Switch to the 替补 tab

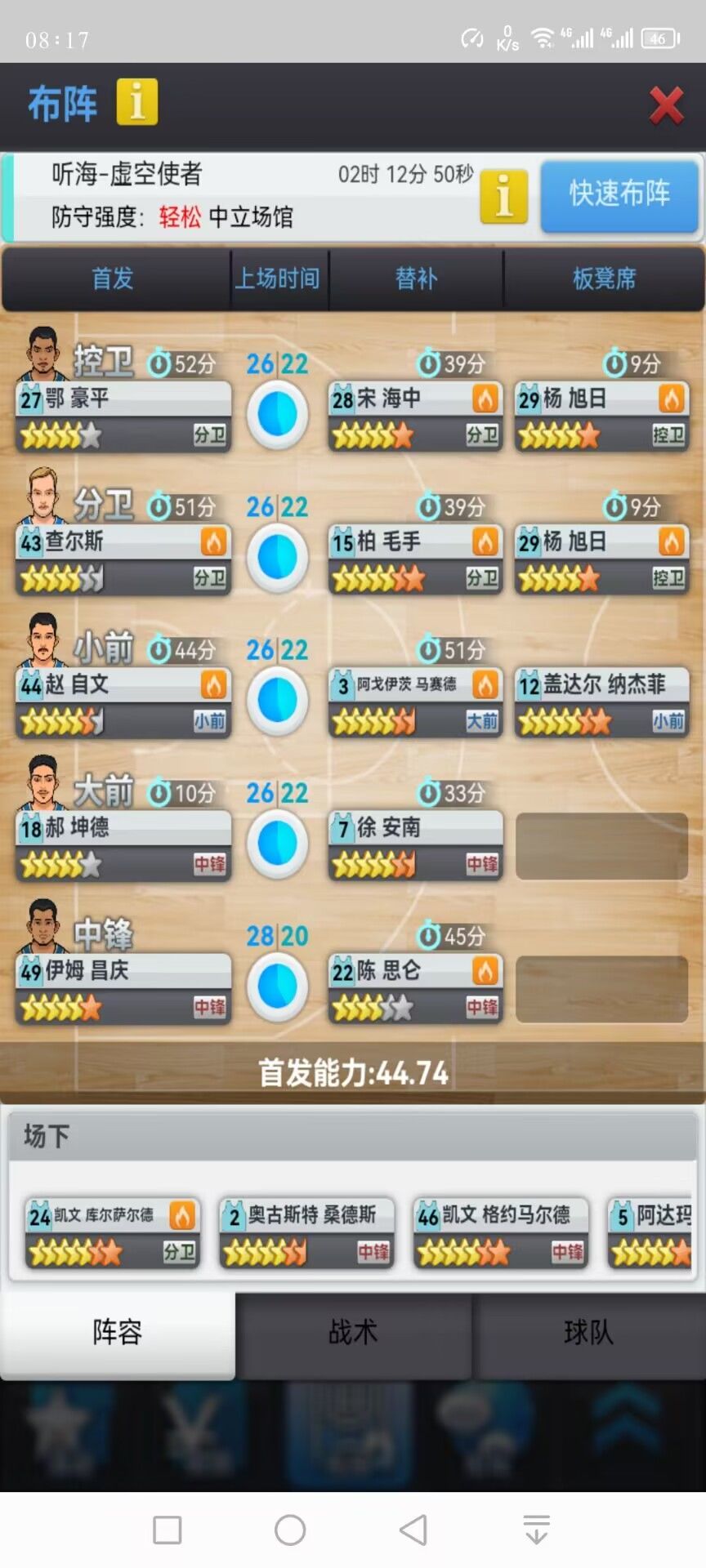415,278
